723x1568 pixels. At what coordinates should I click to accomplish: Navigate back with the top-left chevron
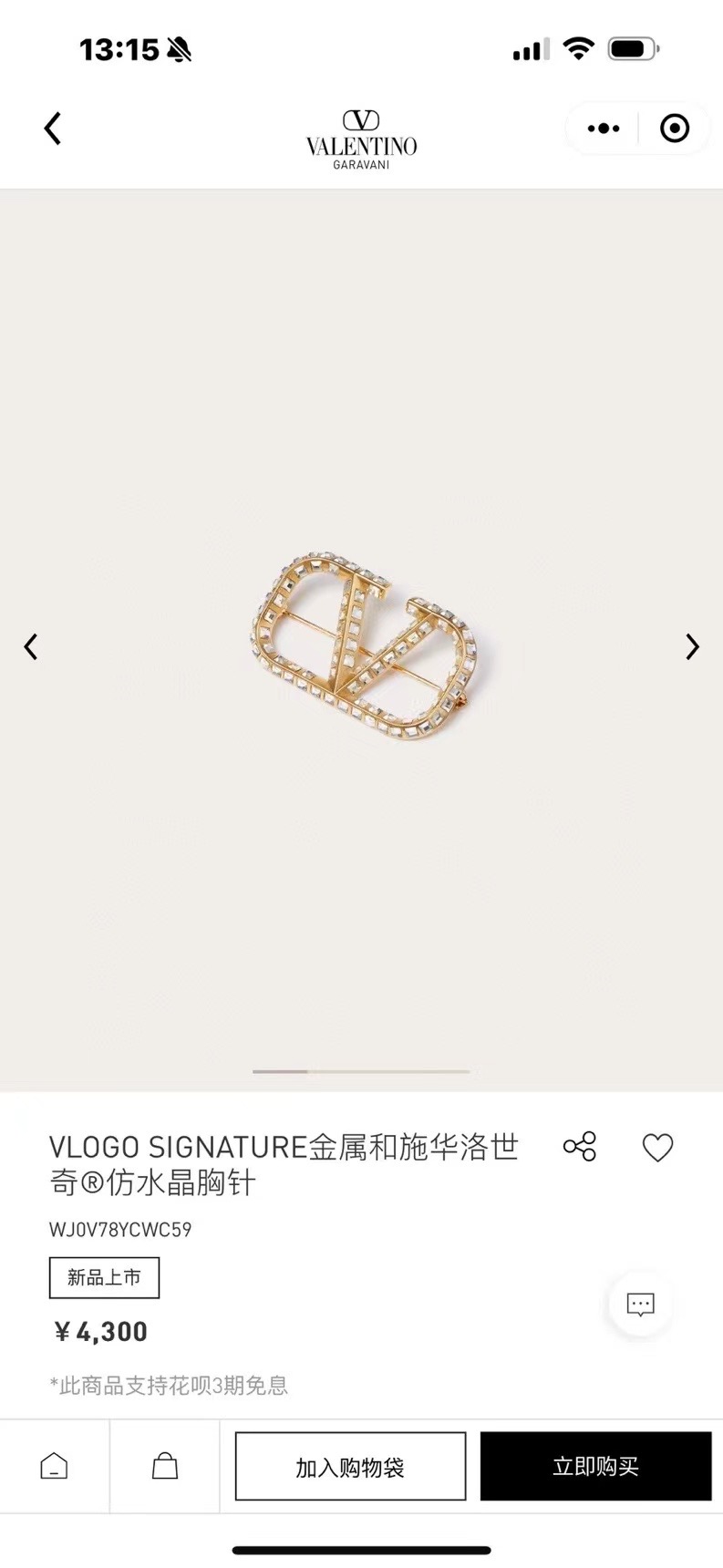coord(52,128)
